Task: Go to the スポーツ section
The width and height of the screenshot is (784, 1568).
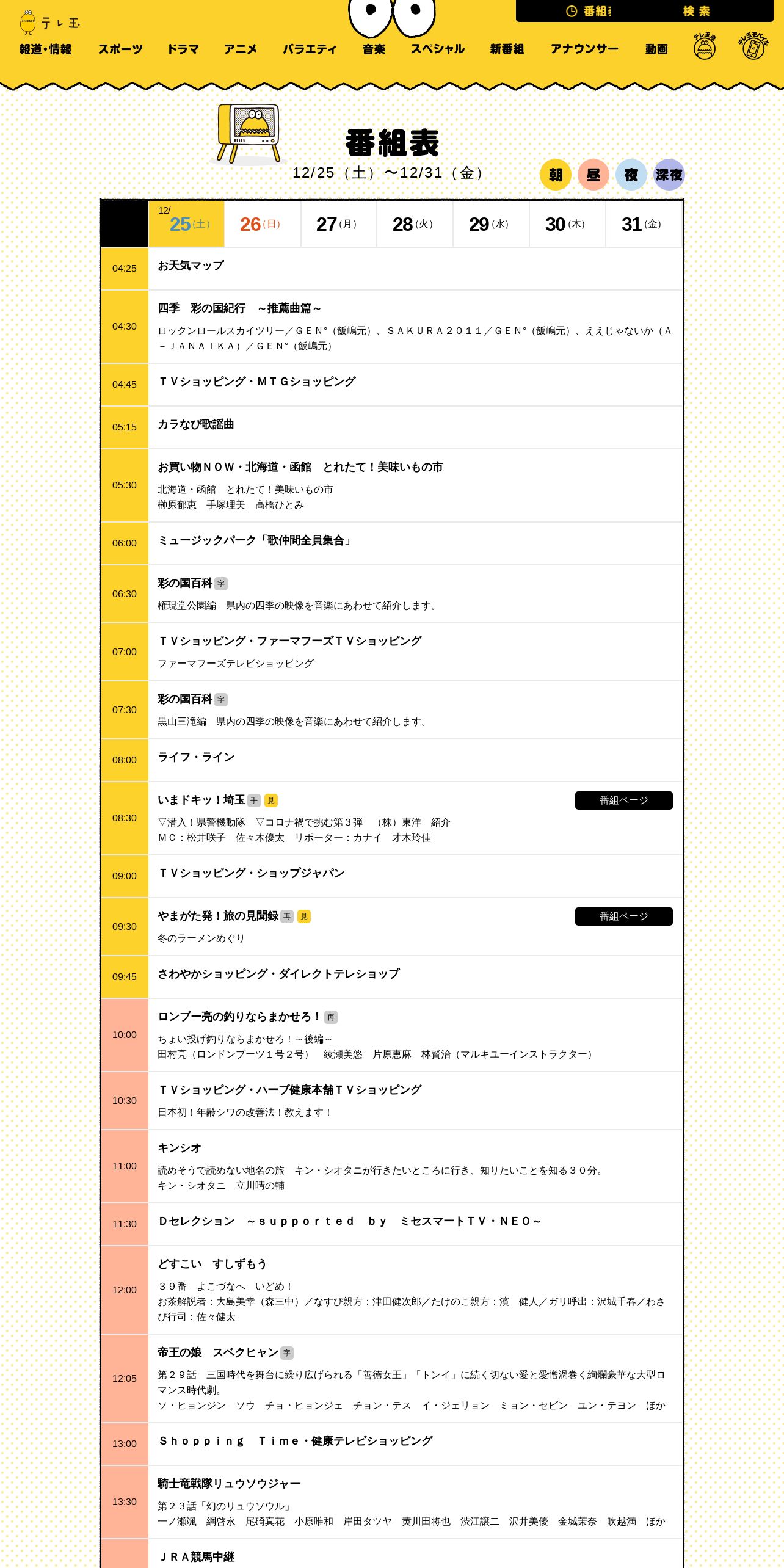Action: [120, 49]
